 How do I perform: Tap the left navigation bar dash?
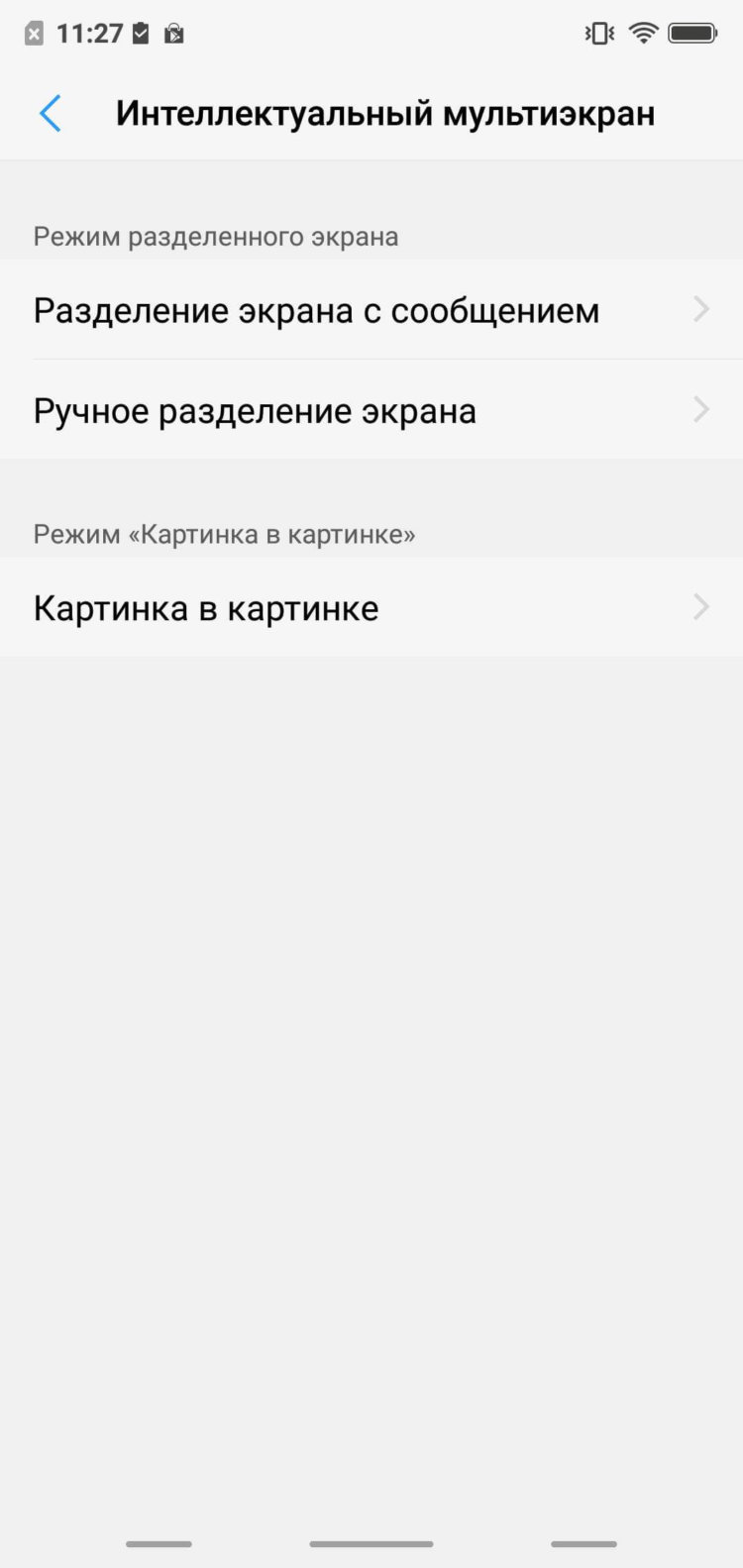point(159,1543)
